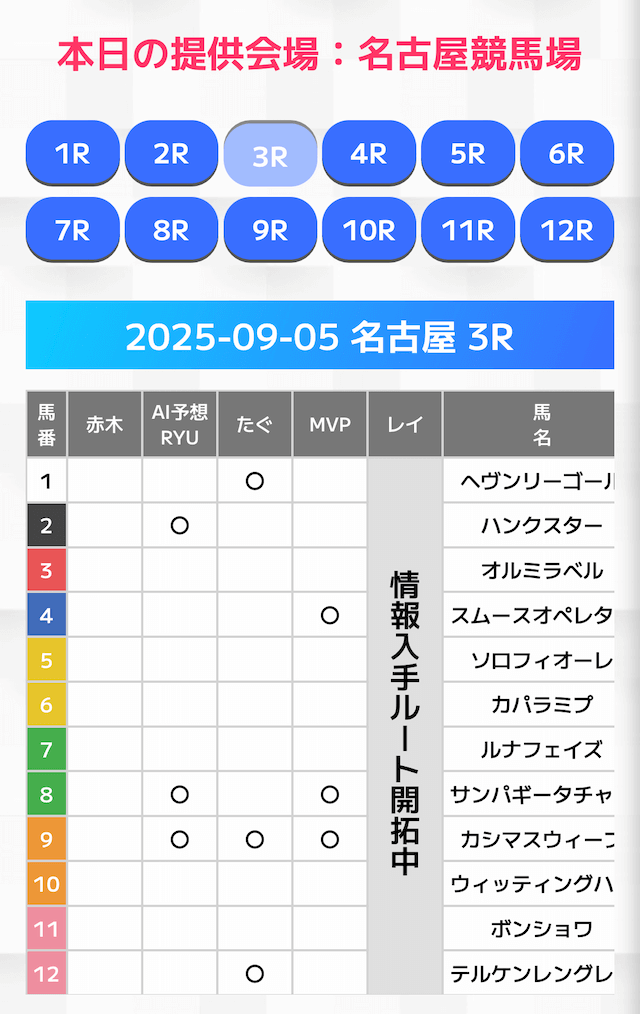Go to the 12R race
This screenshot has width=640, height=1014.
coord(567,229)
